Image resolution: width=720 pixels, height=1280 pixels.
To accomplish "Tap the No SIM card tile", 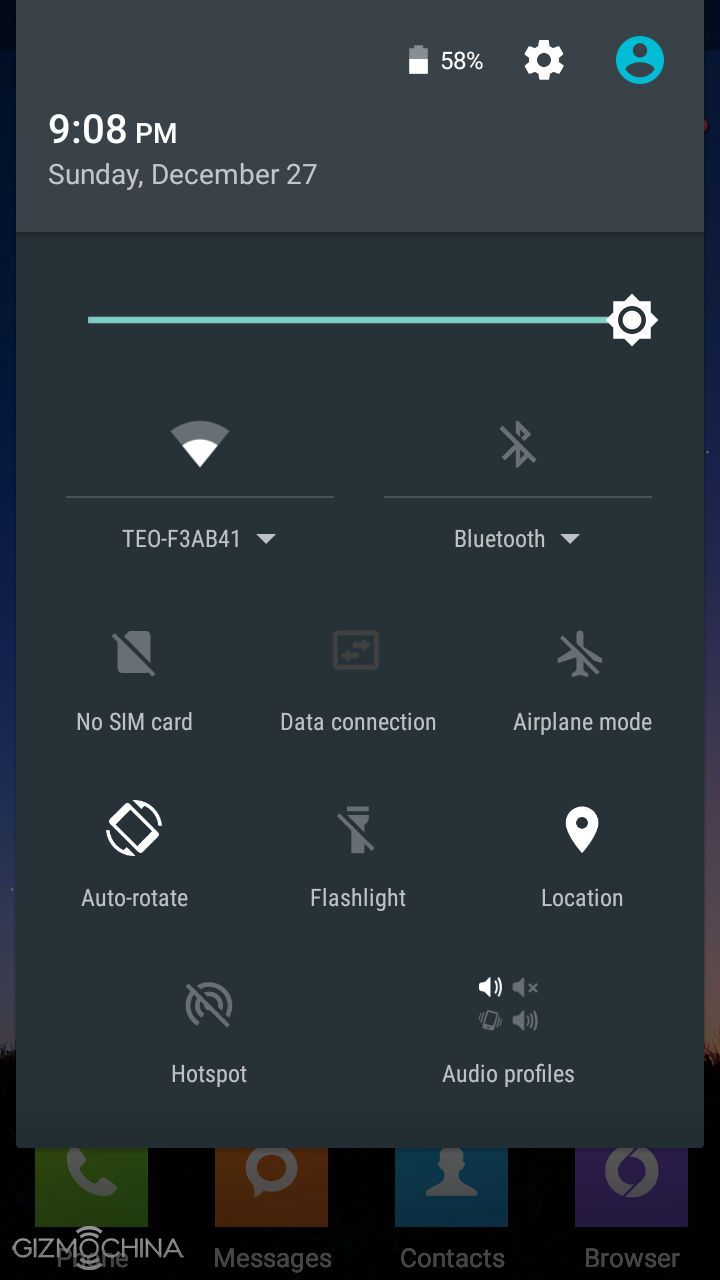I will pos(134,655).
